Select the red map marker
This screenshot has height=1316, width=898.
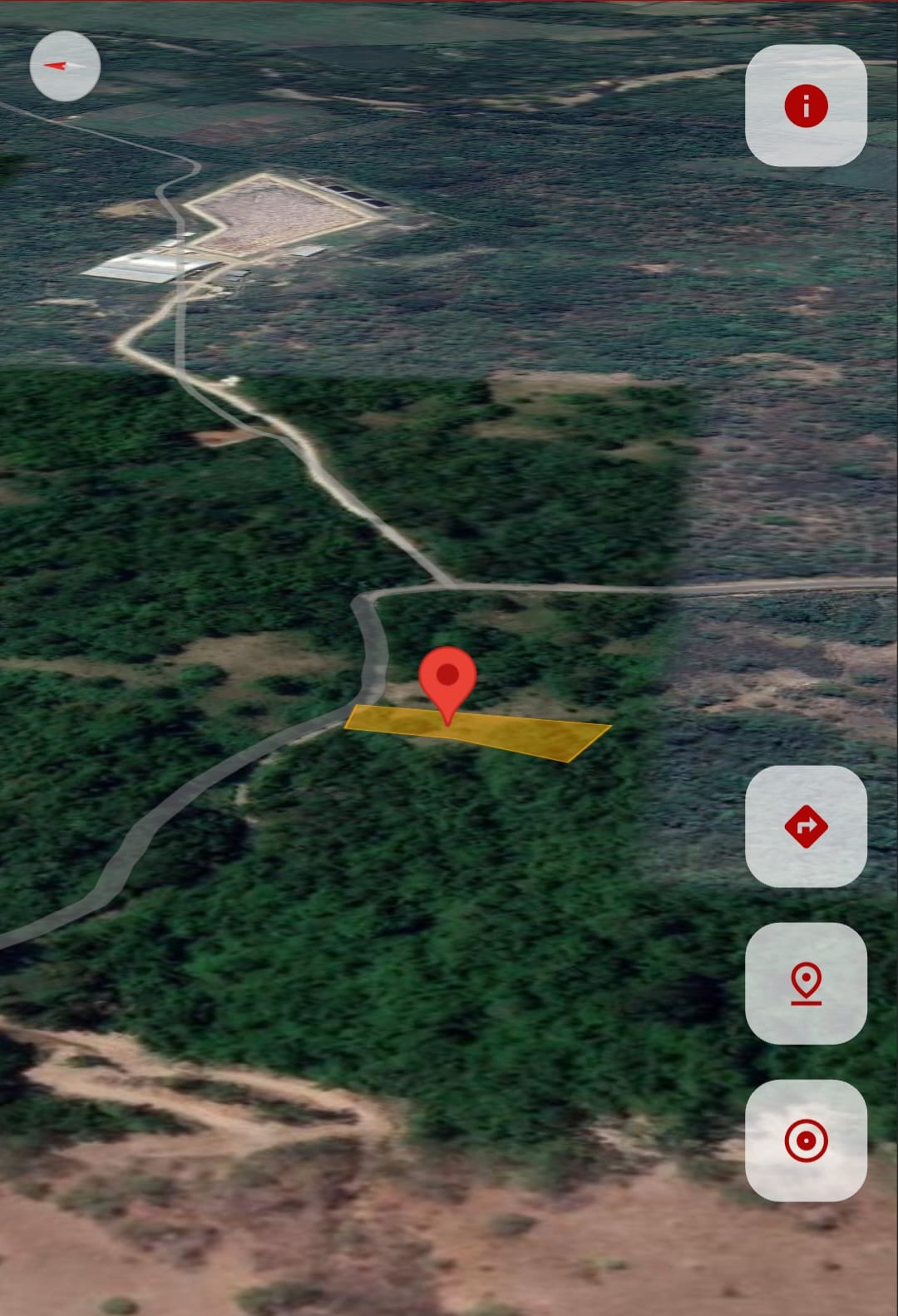click(x=448, y=678)
